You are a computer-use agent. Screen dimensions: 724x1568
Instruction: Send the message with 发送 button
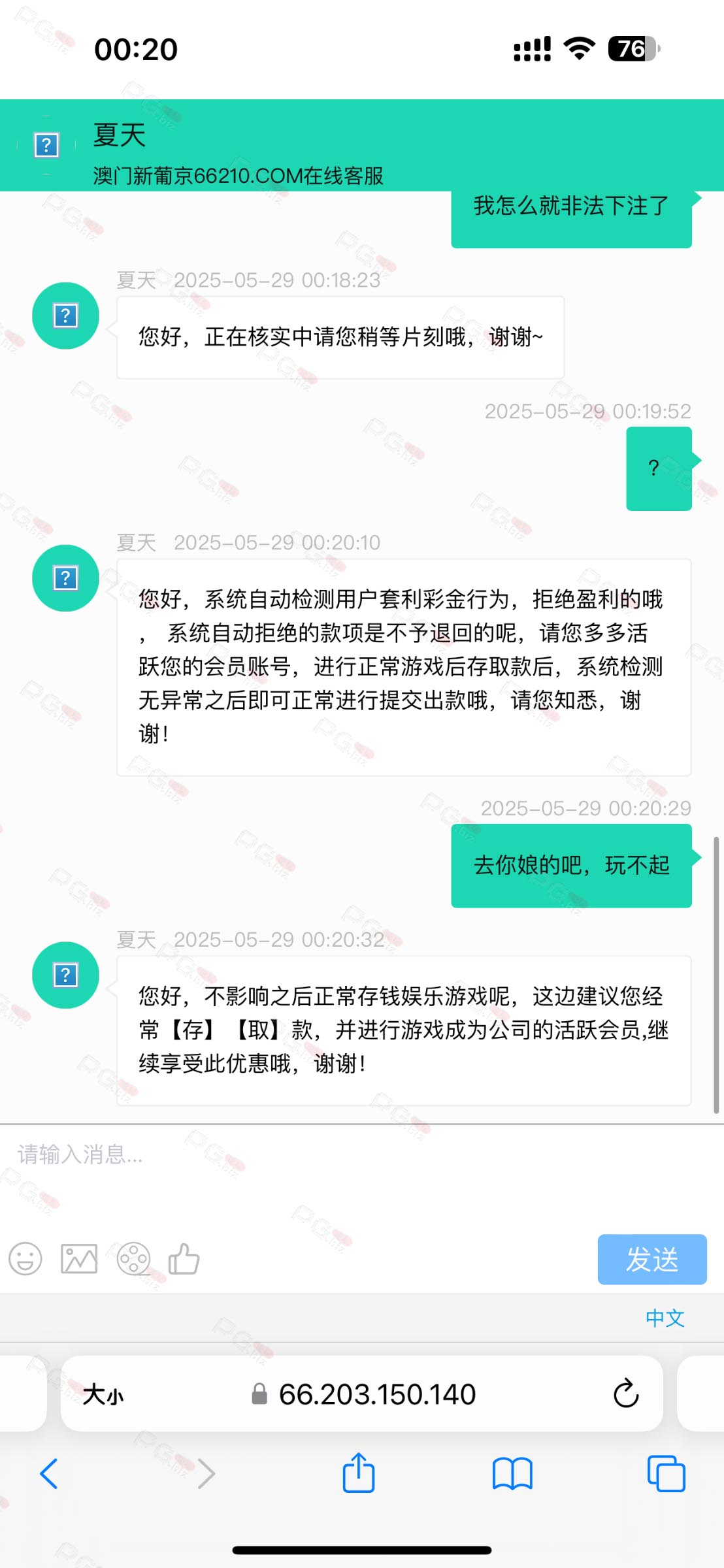click(x=651, y=1259)
